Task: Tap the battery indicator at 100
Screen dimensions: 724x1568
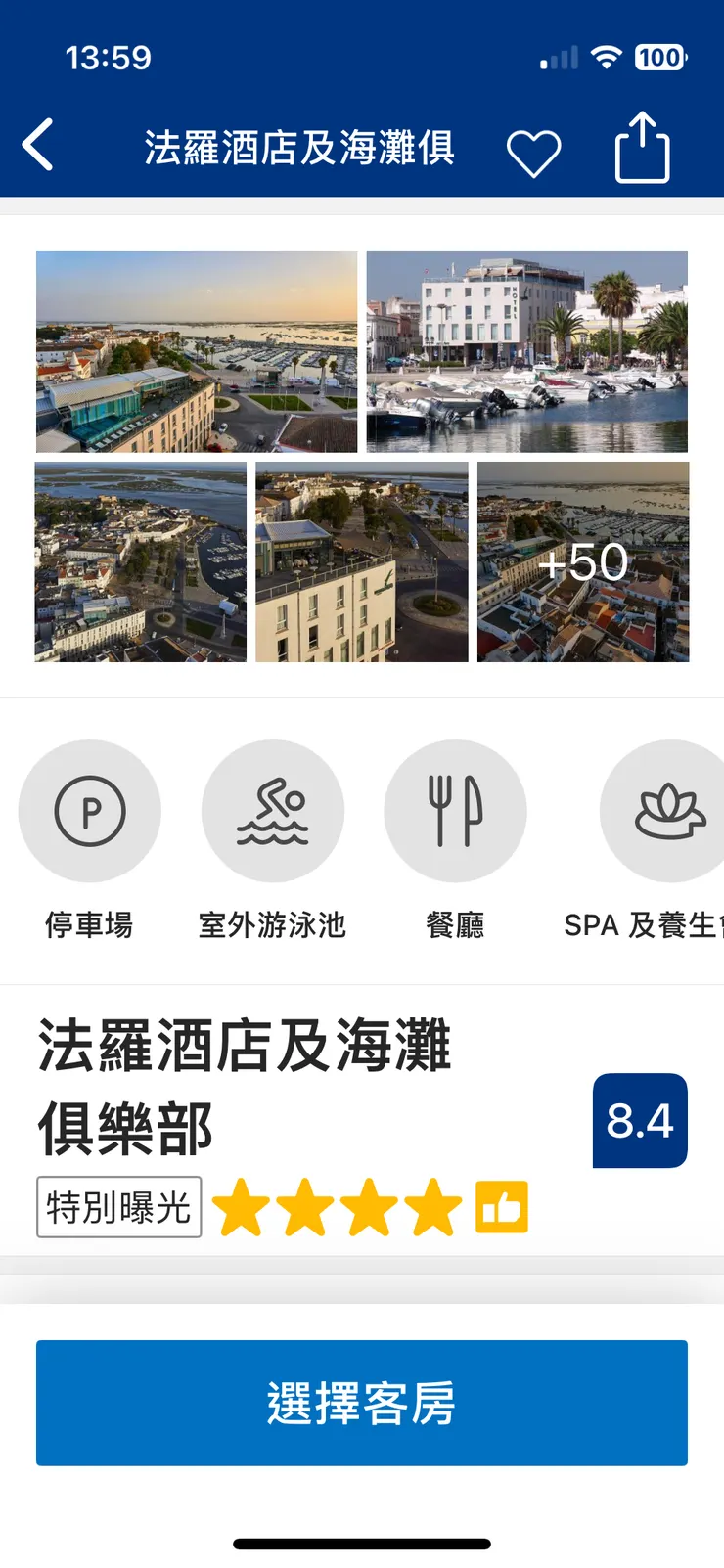Action: [663, 57]
